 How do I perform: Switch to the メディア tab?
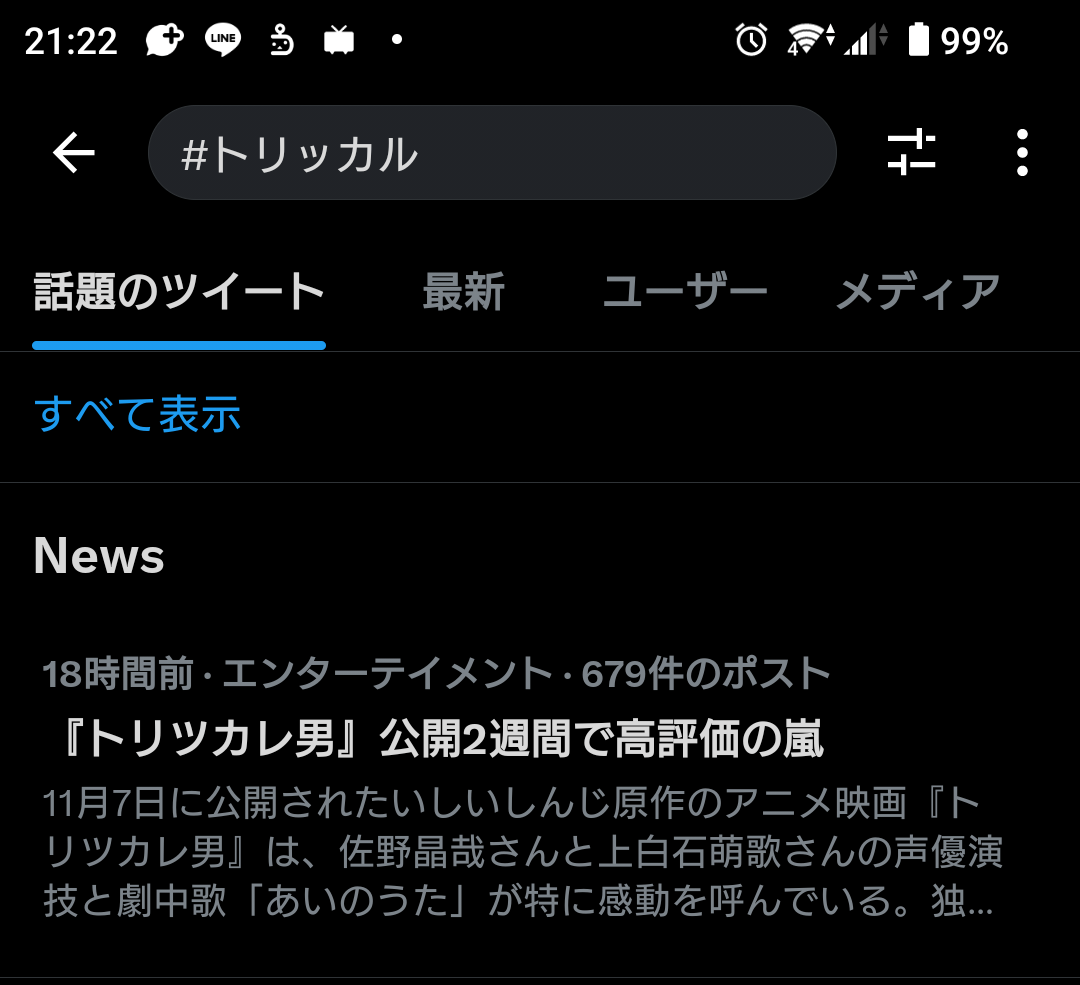(x=917, y=293)
